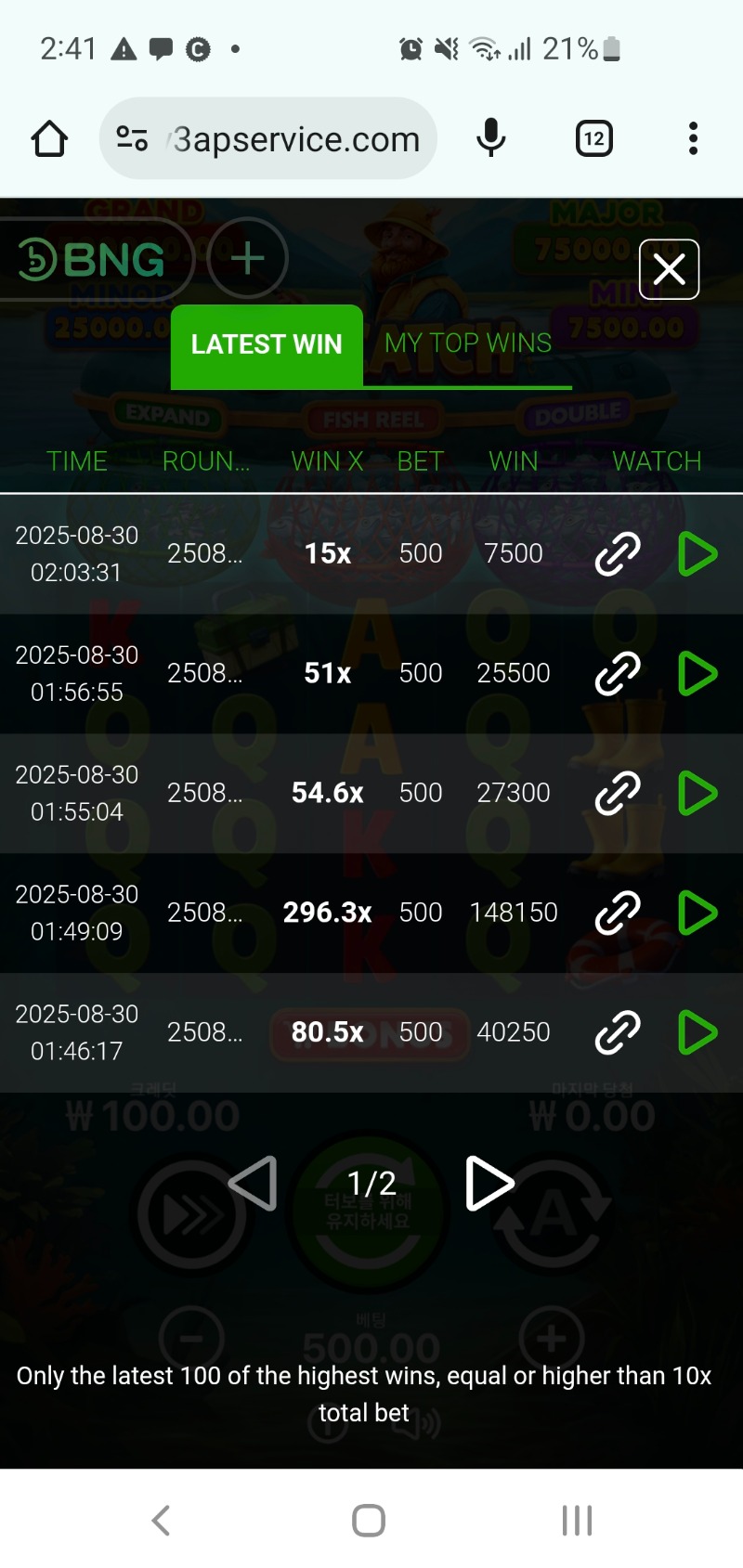
Task: Watch replay of the 80.5x win
Action: (697, 1032)
